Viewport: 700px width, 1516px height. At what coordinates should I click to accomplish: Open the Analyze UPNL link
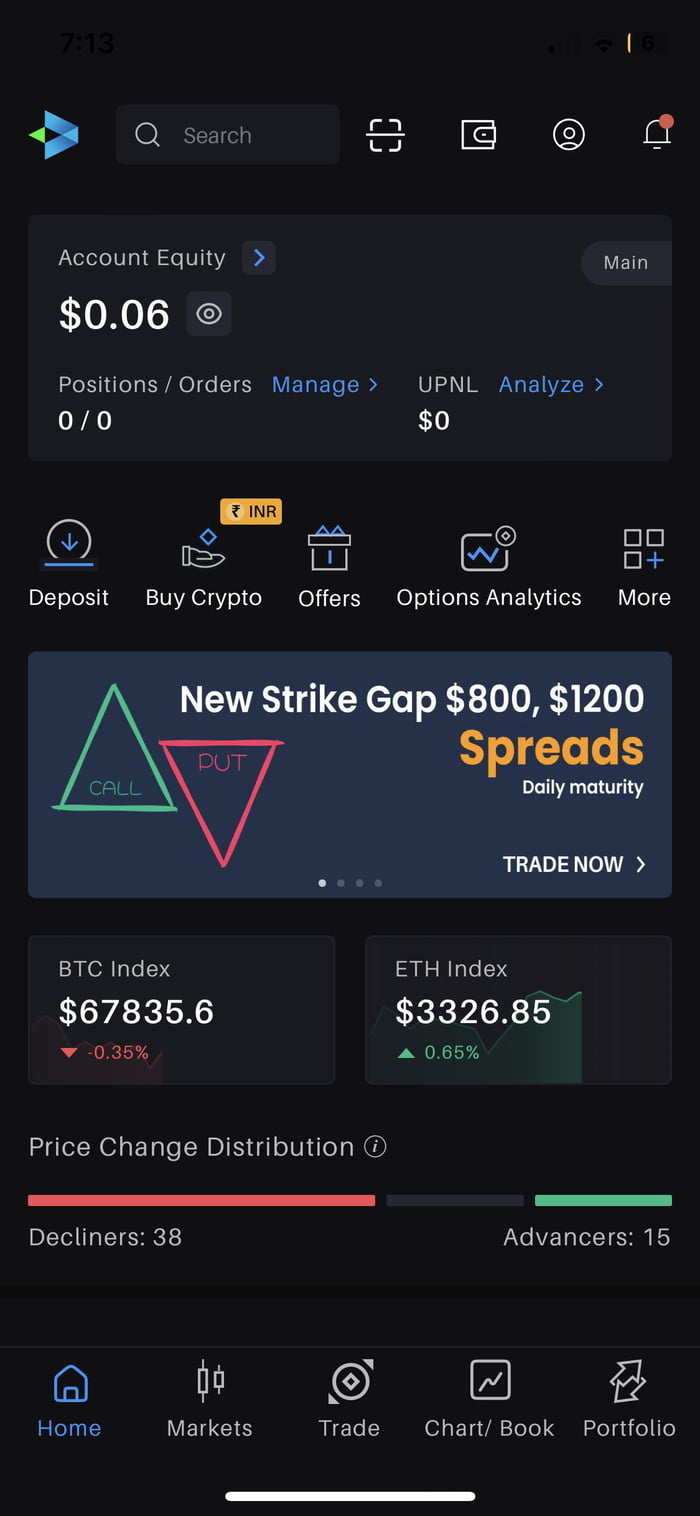coord(551,385)
